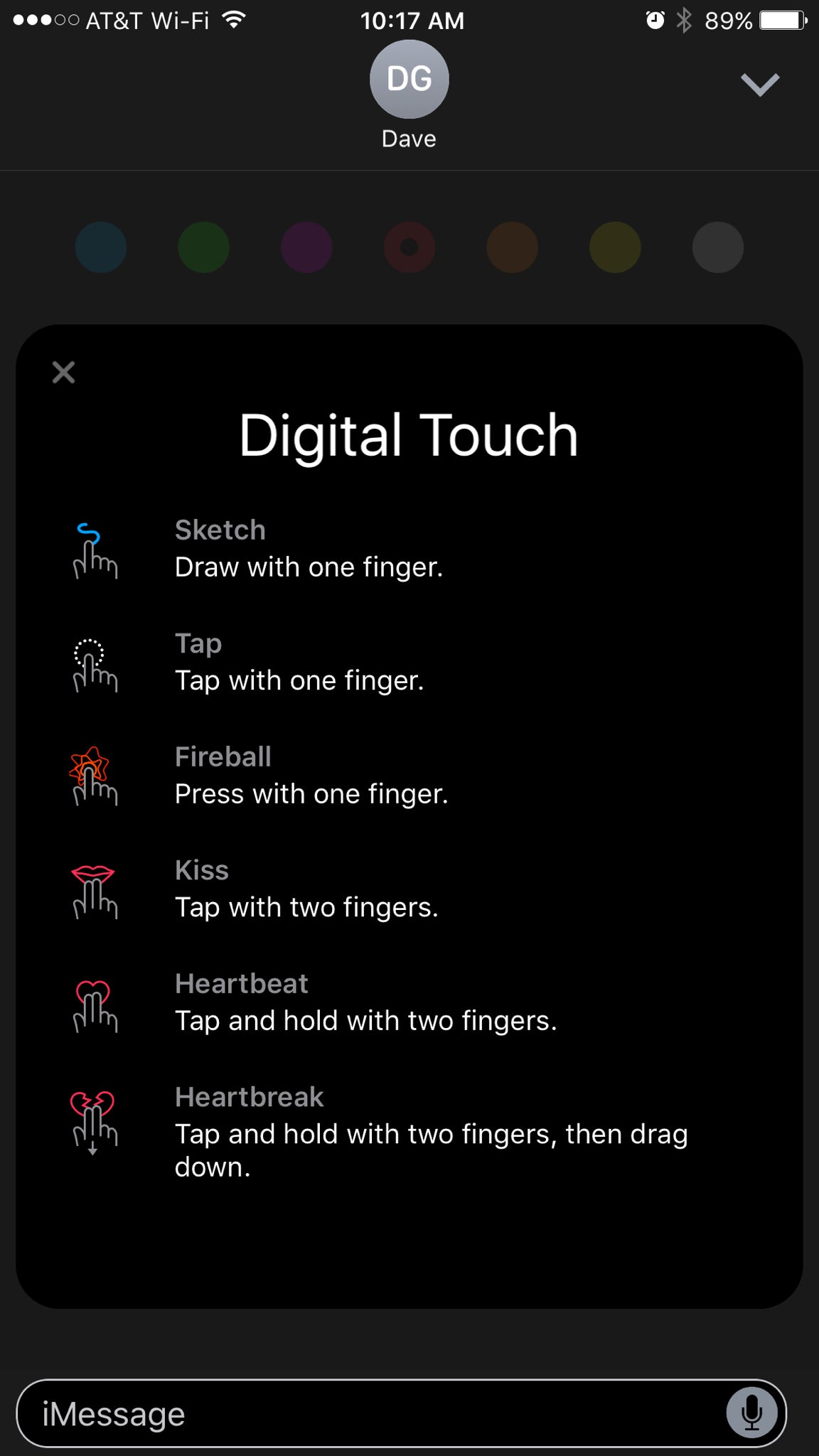Collapse view with the down chevron
819x1456 pixels.
(x=759, y=85)
